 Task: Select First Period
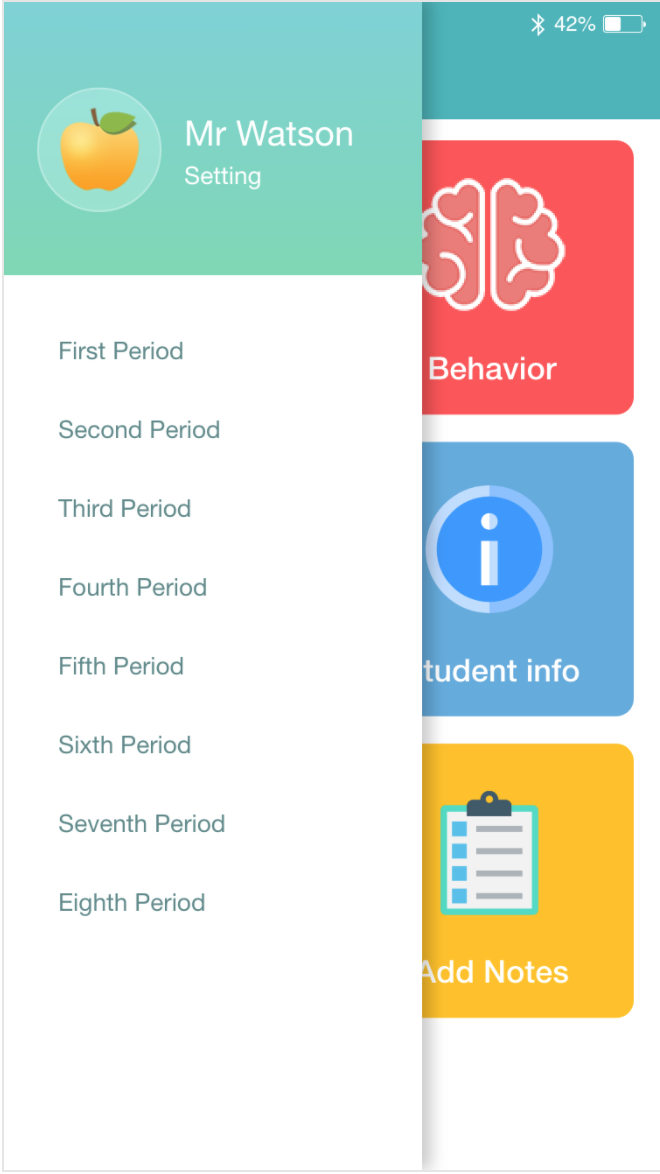tap(121, 351)
